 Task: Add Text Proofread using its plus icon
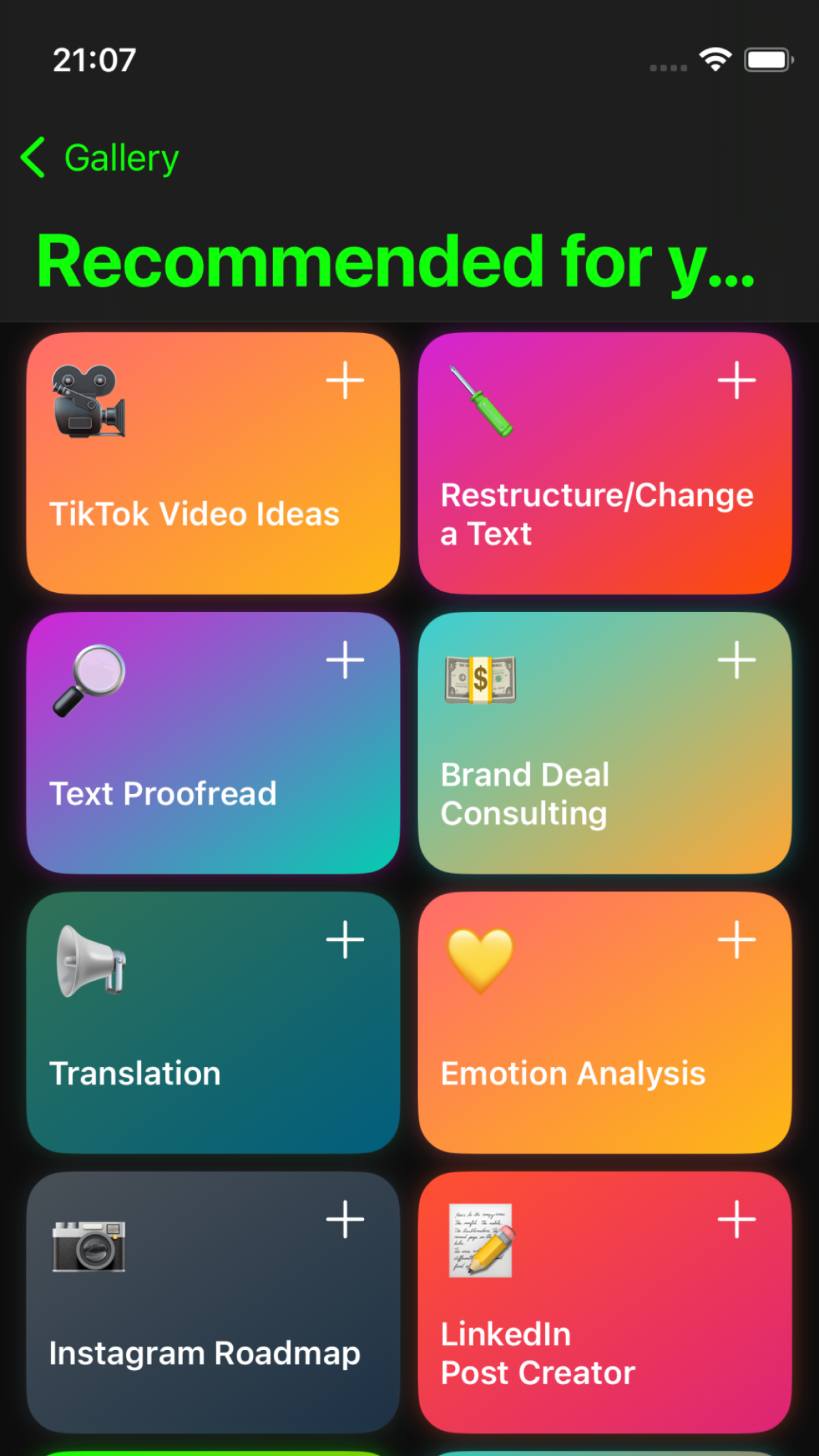coord(345,660)
